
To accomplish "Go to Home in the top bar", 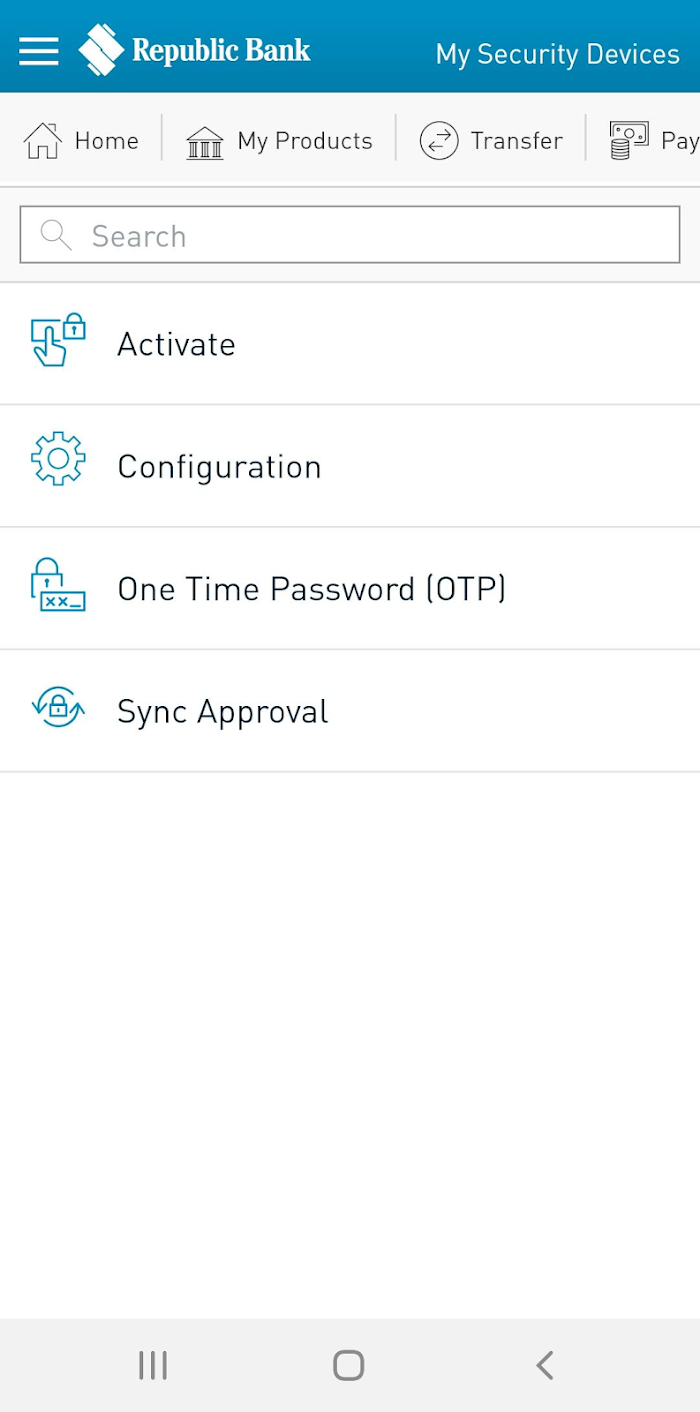I will pyautogui.click(x=81, y=141).
